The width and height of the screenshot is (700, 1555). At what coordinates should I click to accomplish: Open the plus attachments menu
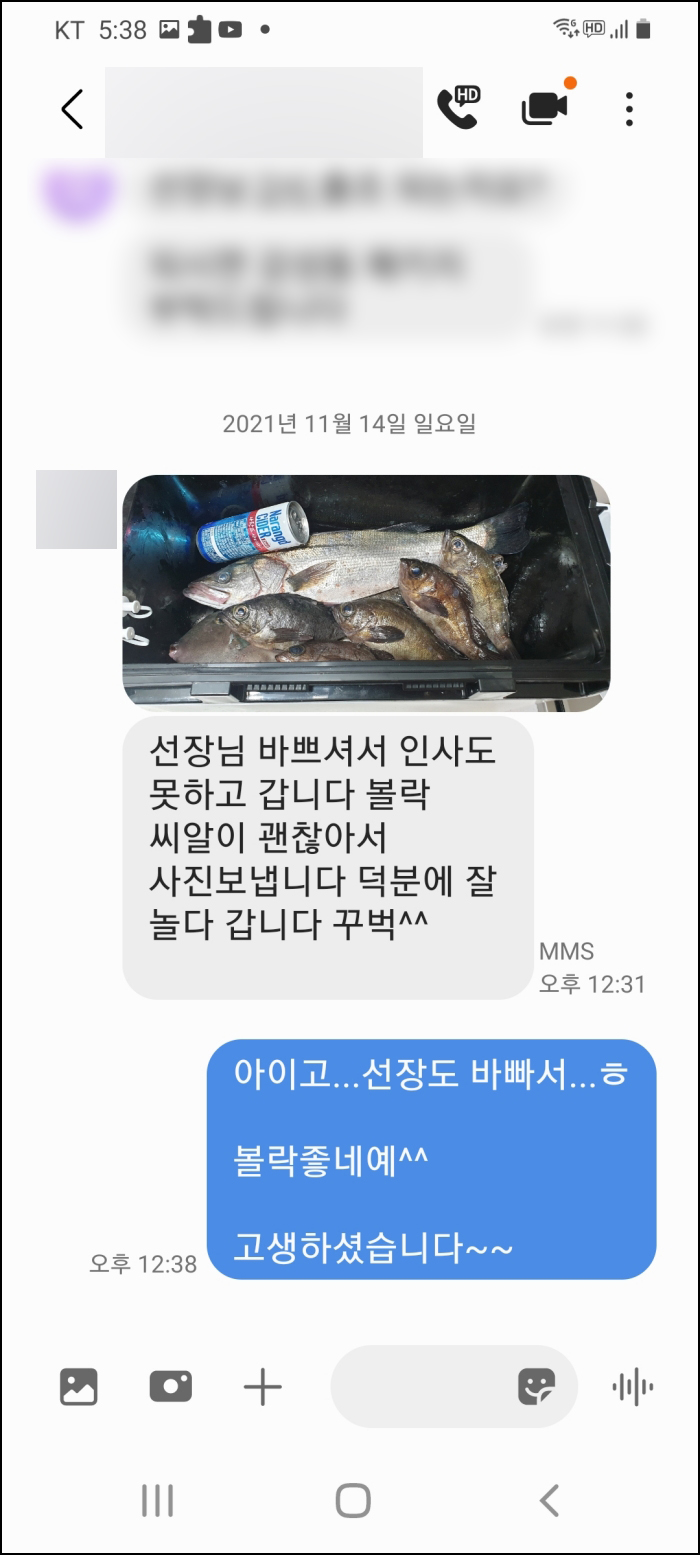tap(263, 1387)
